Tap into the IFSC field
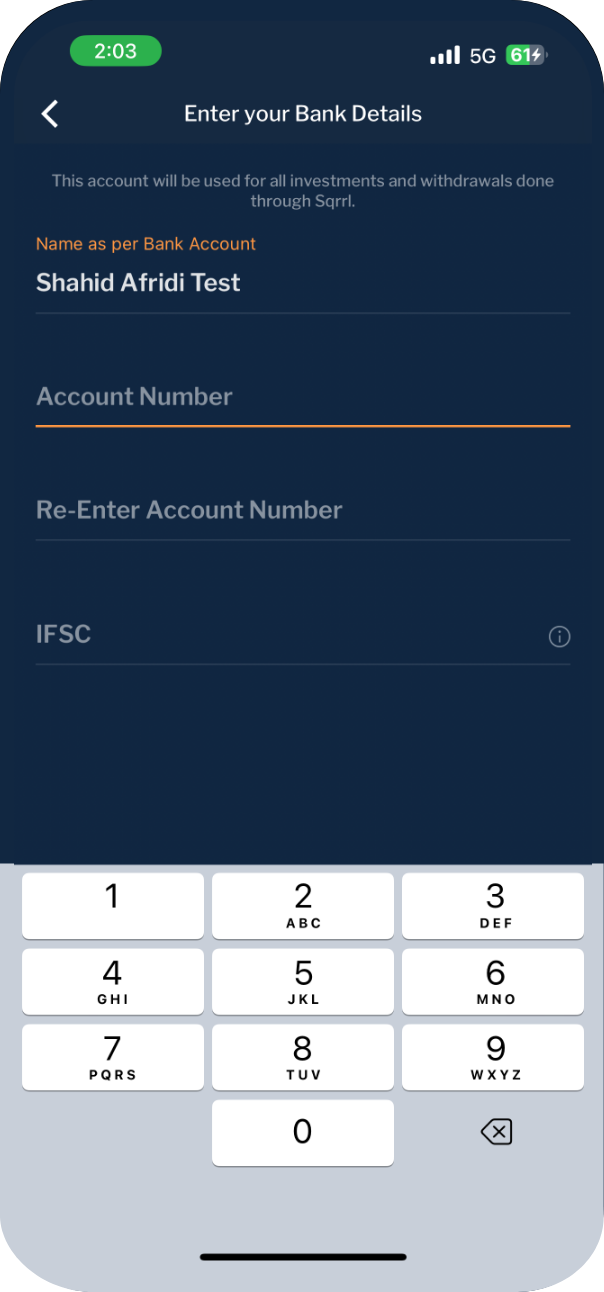 288,634
